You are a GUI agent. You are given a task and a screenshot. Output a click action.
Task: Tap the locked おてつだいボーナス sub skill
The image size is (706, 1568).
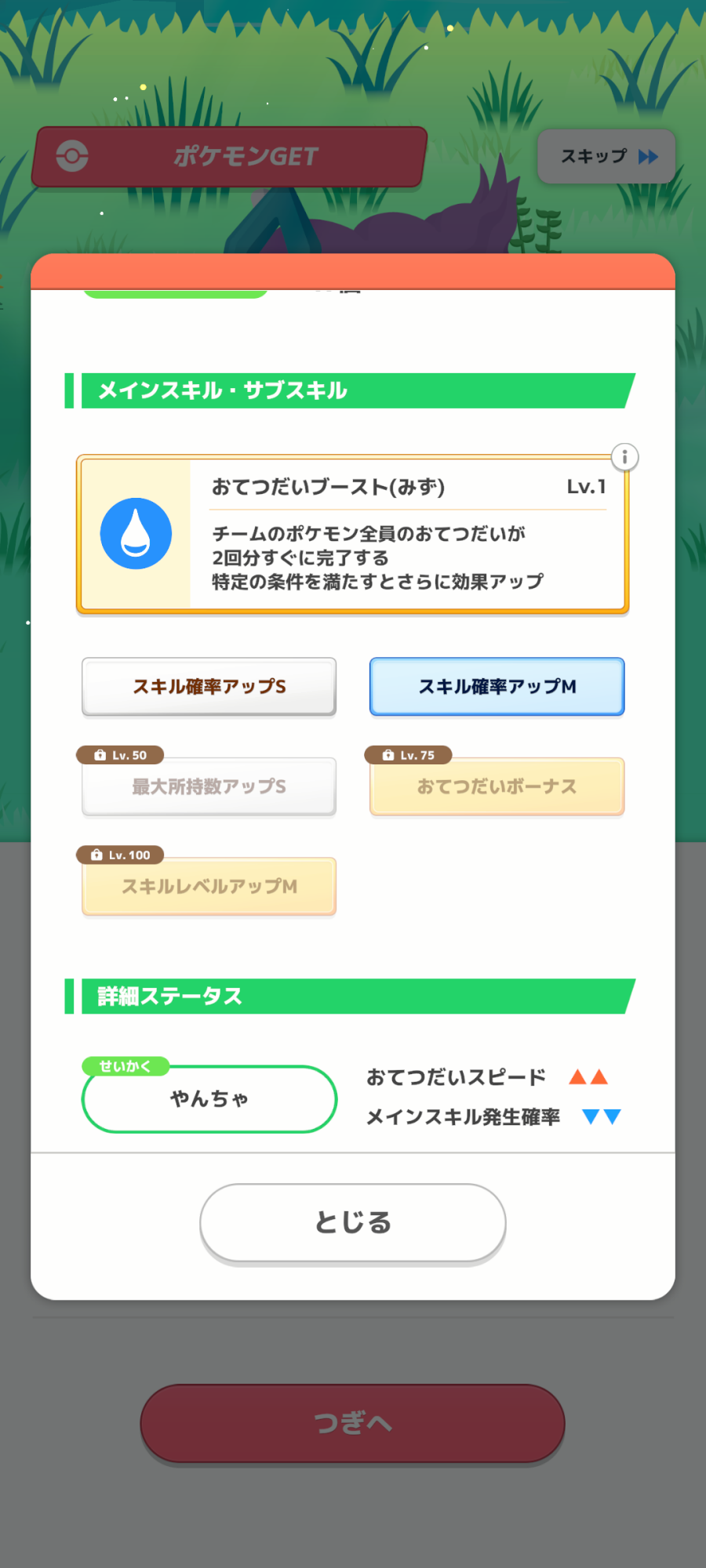coord(497,786)
